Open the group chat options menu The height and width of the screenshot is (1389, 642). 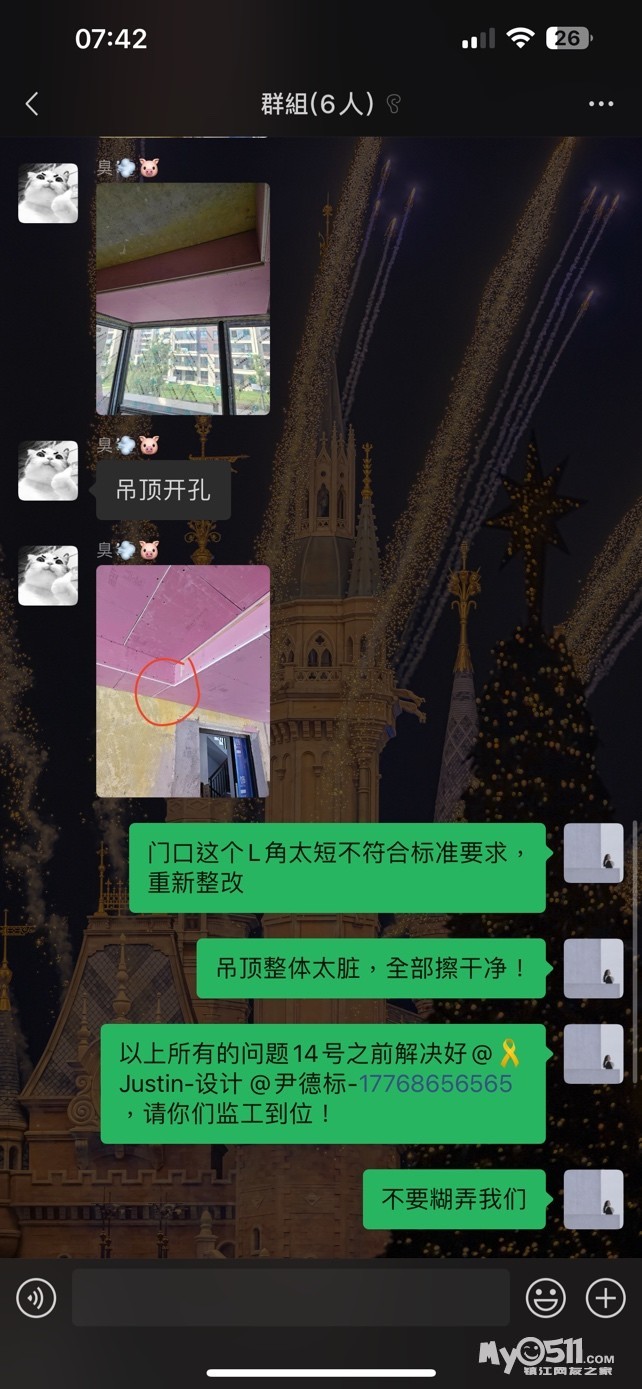click(x=600, y=103)
